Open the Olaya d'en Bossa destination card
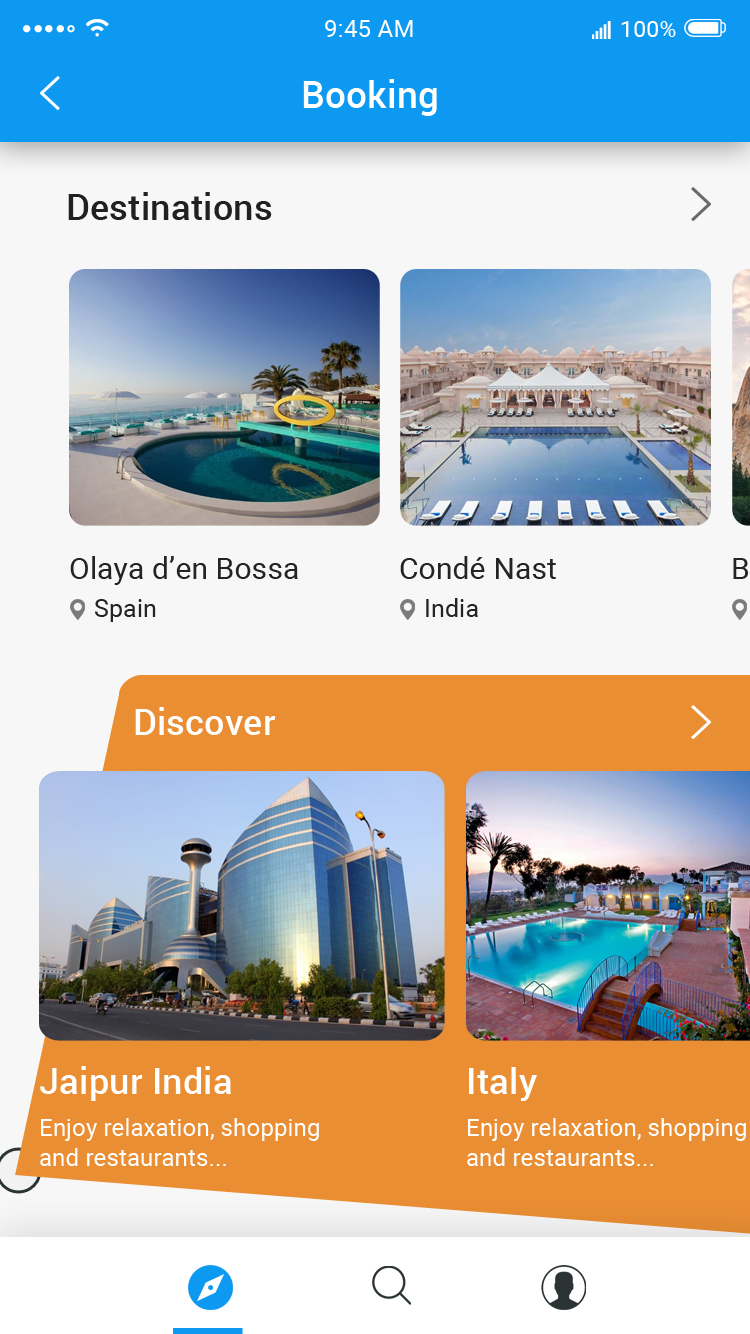 click(224, 397)
